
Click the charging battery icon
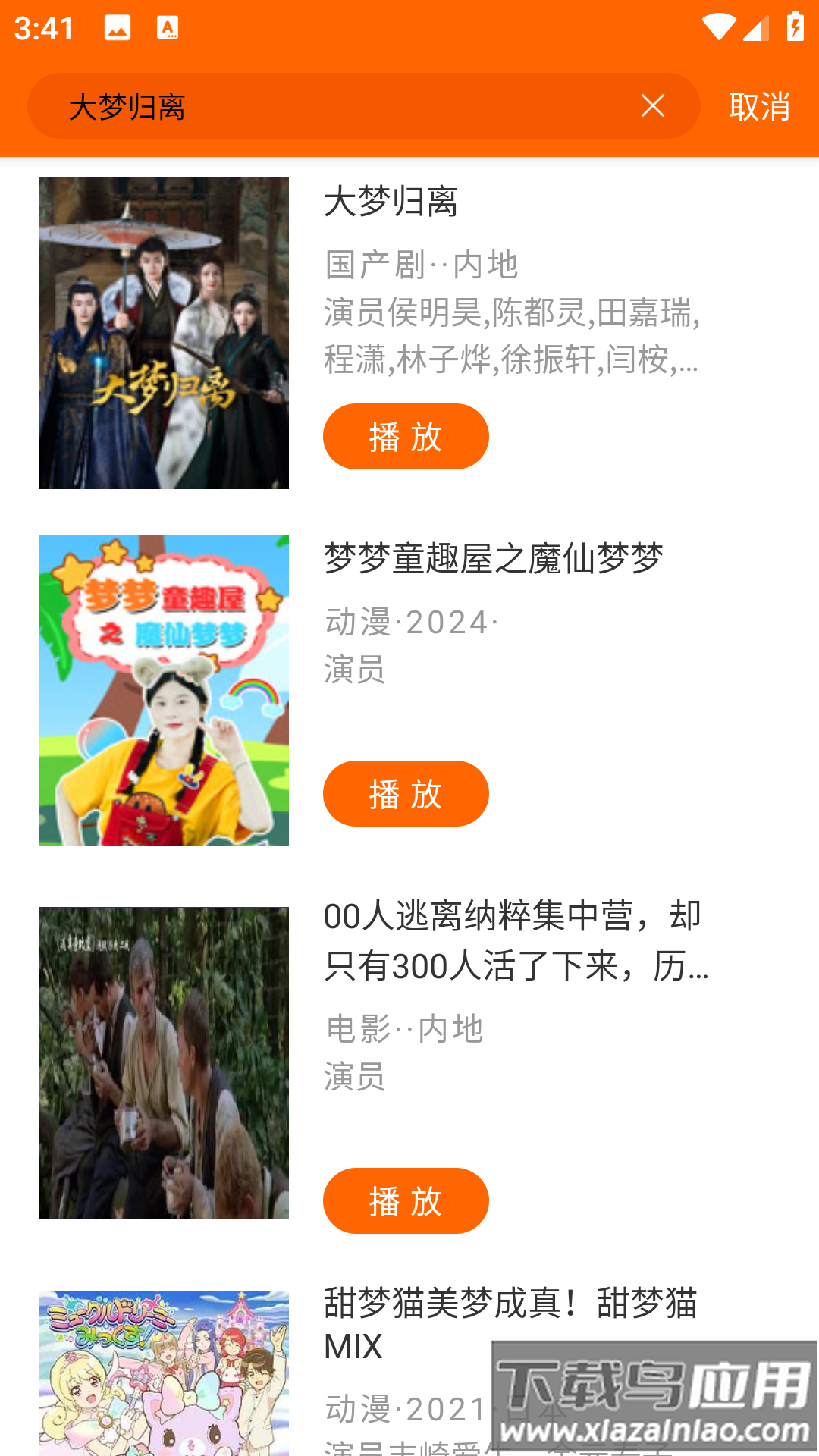(x=794, y=27)
